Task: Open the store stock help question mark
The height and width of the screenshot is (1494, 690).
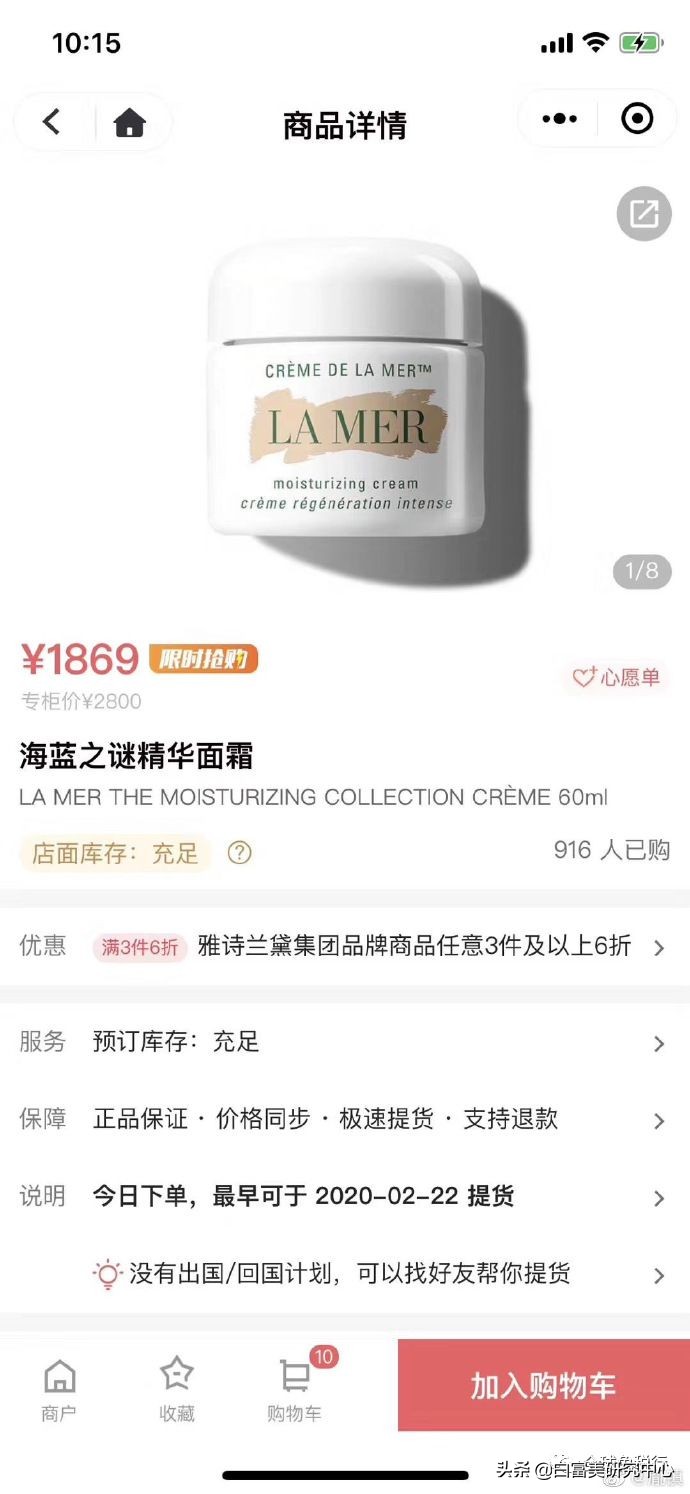Action: pyautogui.click(x=240, y=853)
